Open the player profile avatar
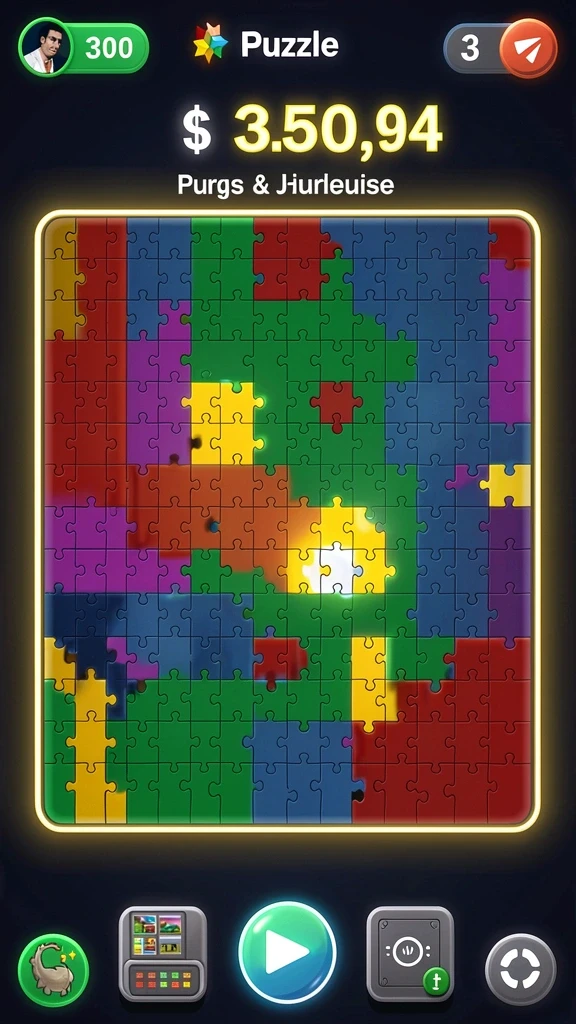Screen dimensions: 576x1024 (45, 47)
